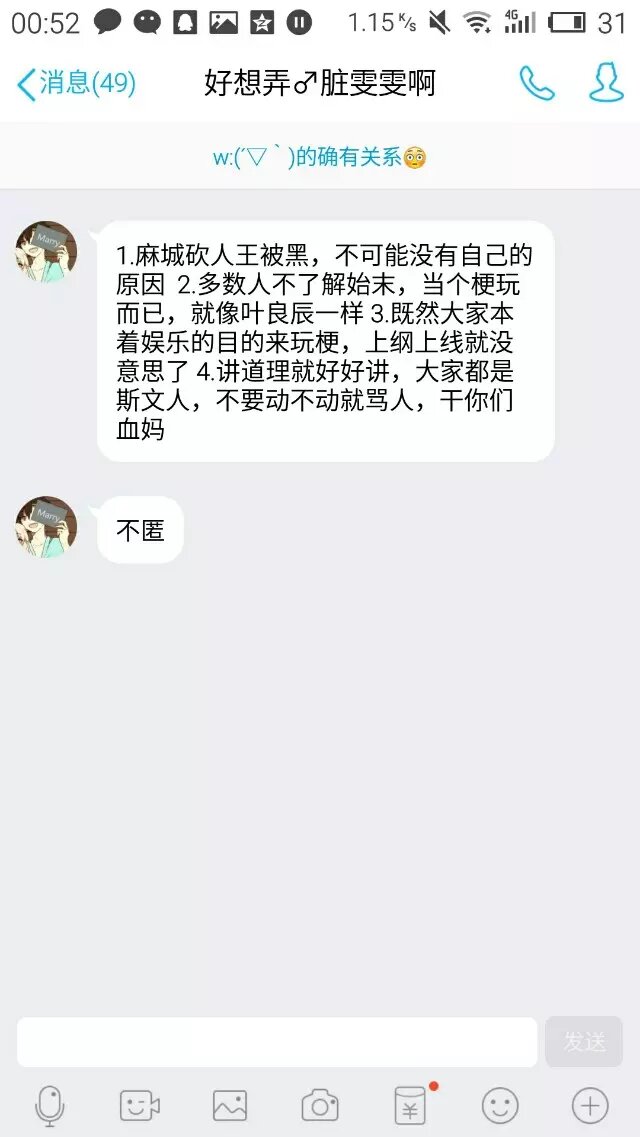Go back to the 消息 list
This screenshot has height=1137, width=640.
[75, 84]
